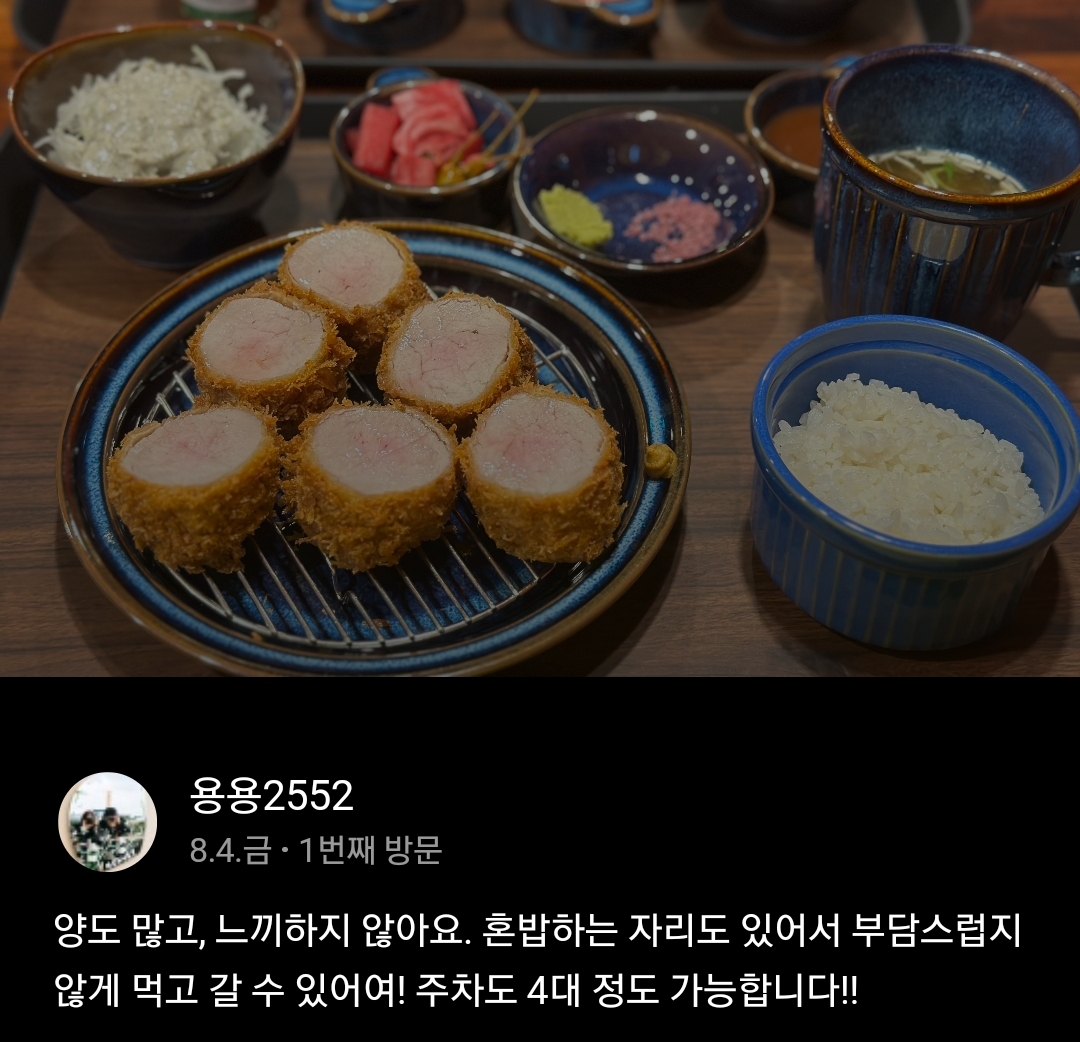1080x1042 pixels.
Task: Open reviewer 용용2552's profile picture
Action: 107,822
